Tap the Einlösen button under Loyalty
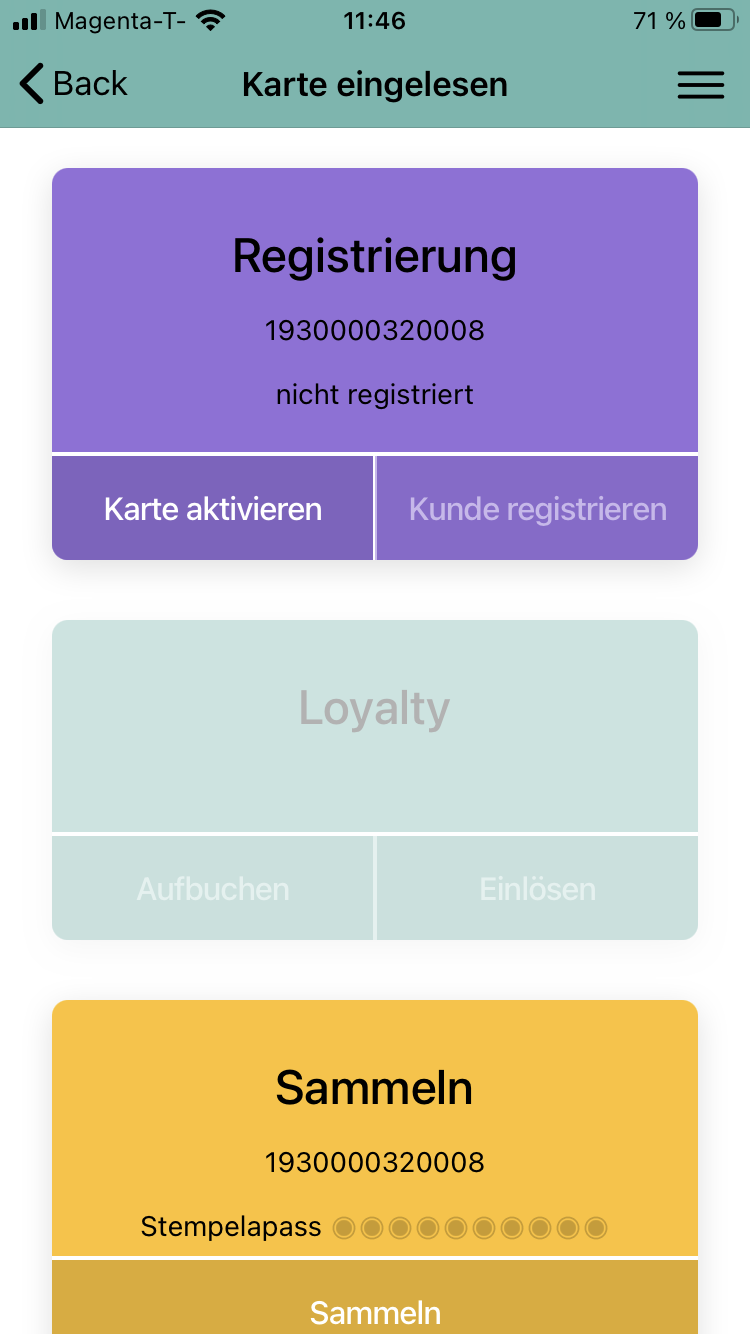 538,889
